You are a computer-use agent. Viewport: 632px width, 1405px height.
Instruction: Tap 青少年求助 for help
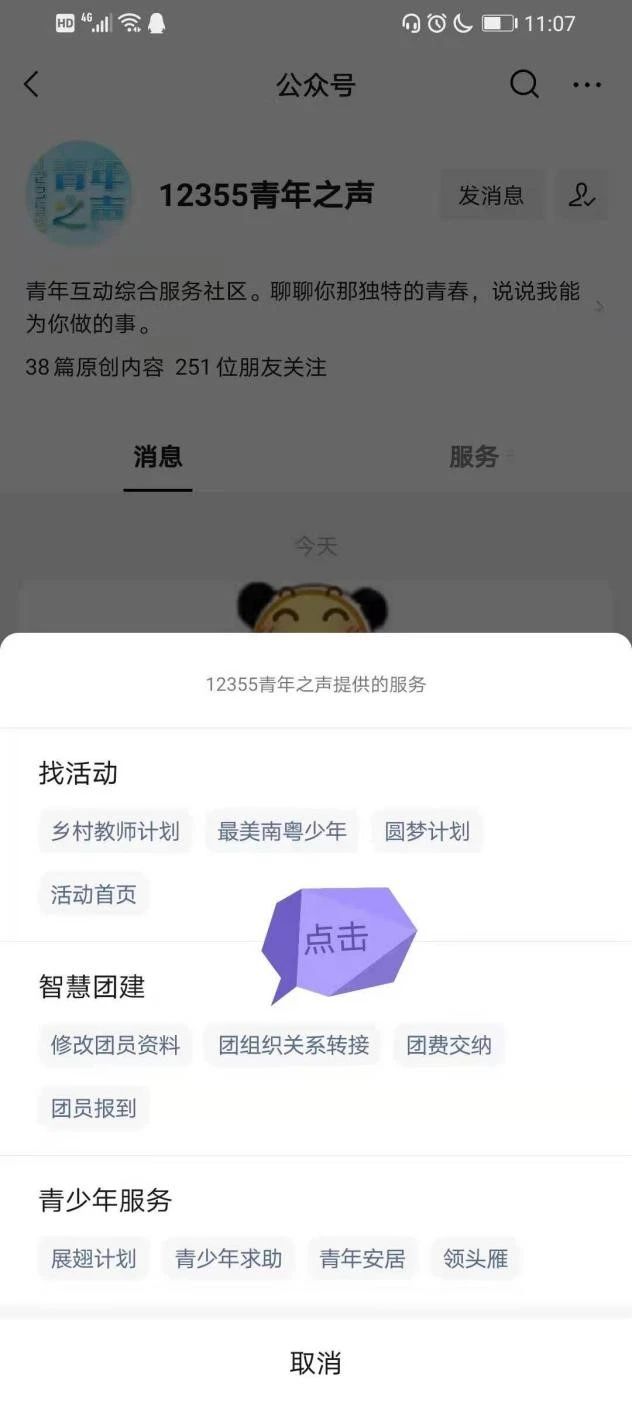tap(229, 1258)
